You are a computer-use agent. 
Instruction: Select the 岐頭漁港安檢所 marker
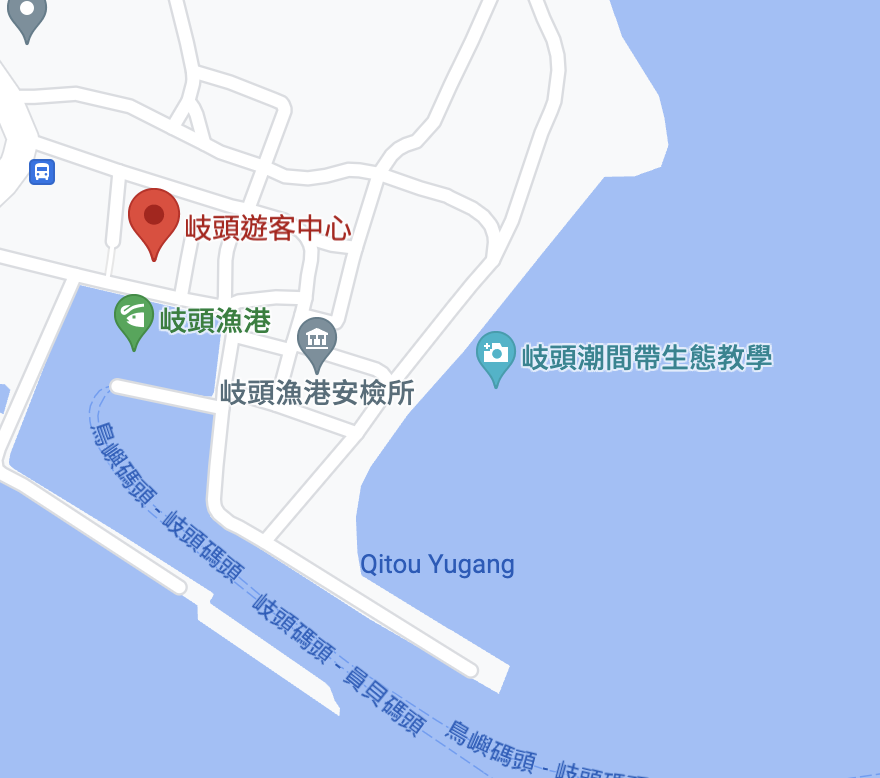point(317,340)
